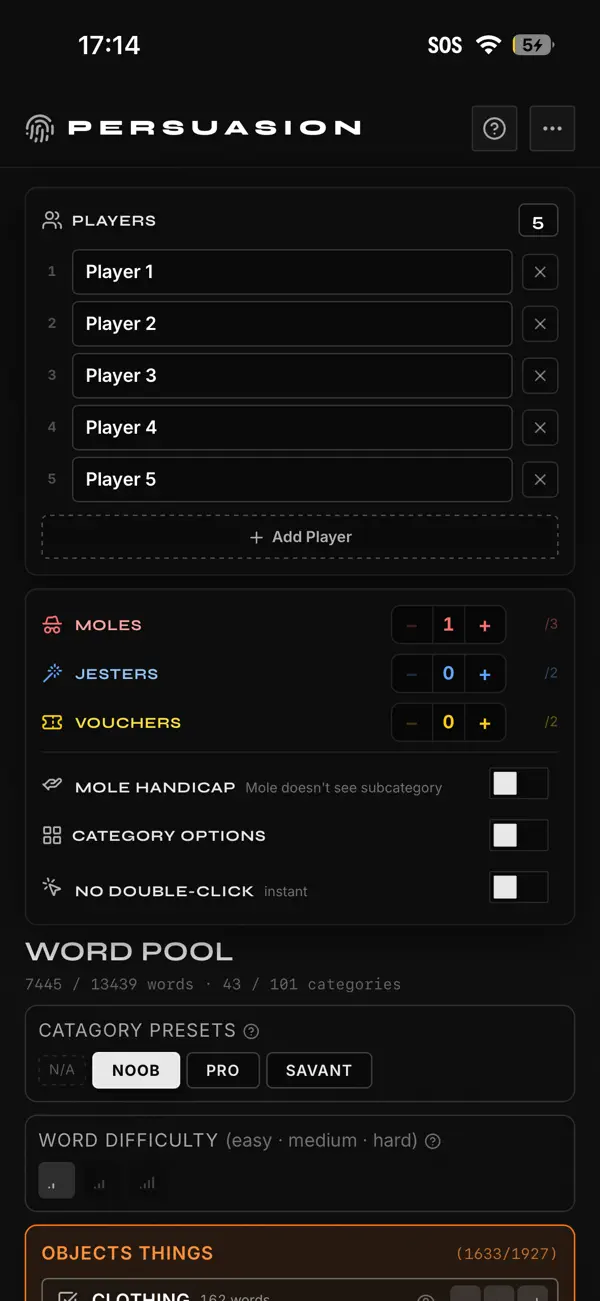Select the PRO category preset
This screenshot has width=600, height=1301.
pyautogui.click(x=223, y=1070)
